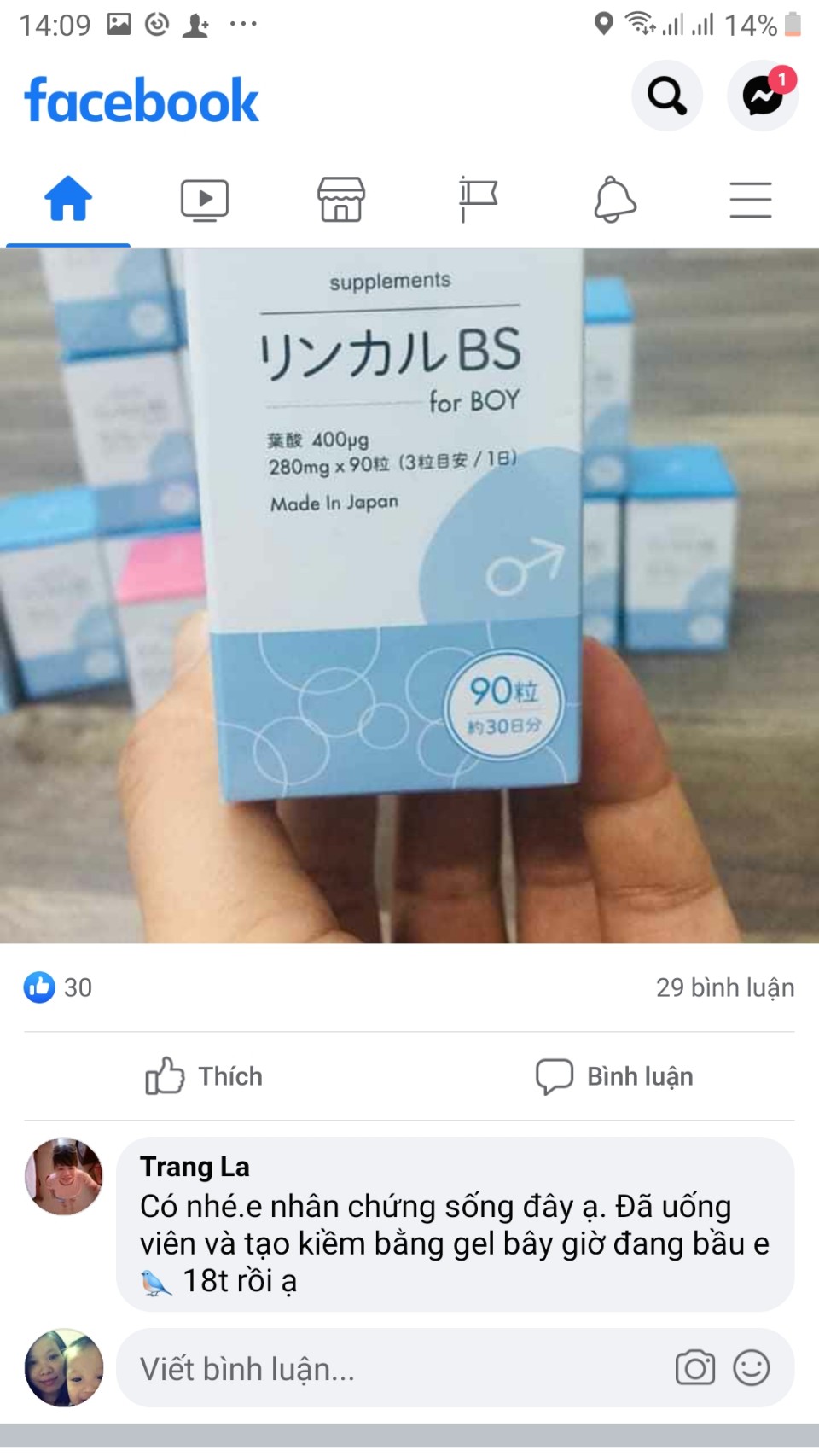
Task: View who reacted with 30 likes
Action: pos(58,987)
